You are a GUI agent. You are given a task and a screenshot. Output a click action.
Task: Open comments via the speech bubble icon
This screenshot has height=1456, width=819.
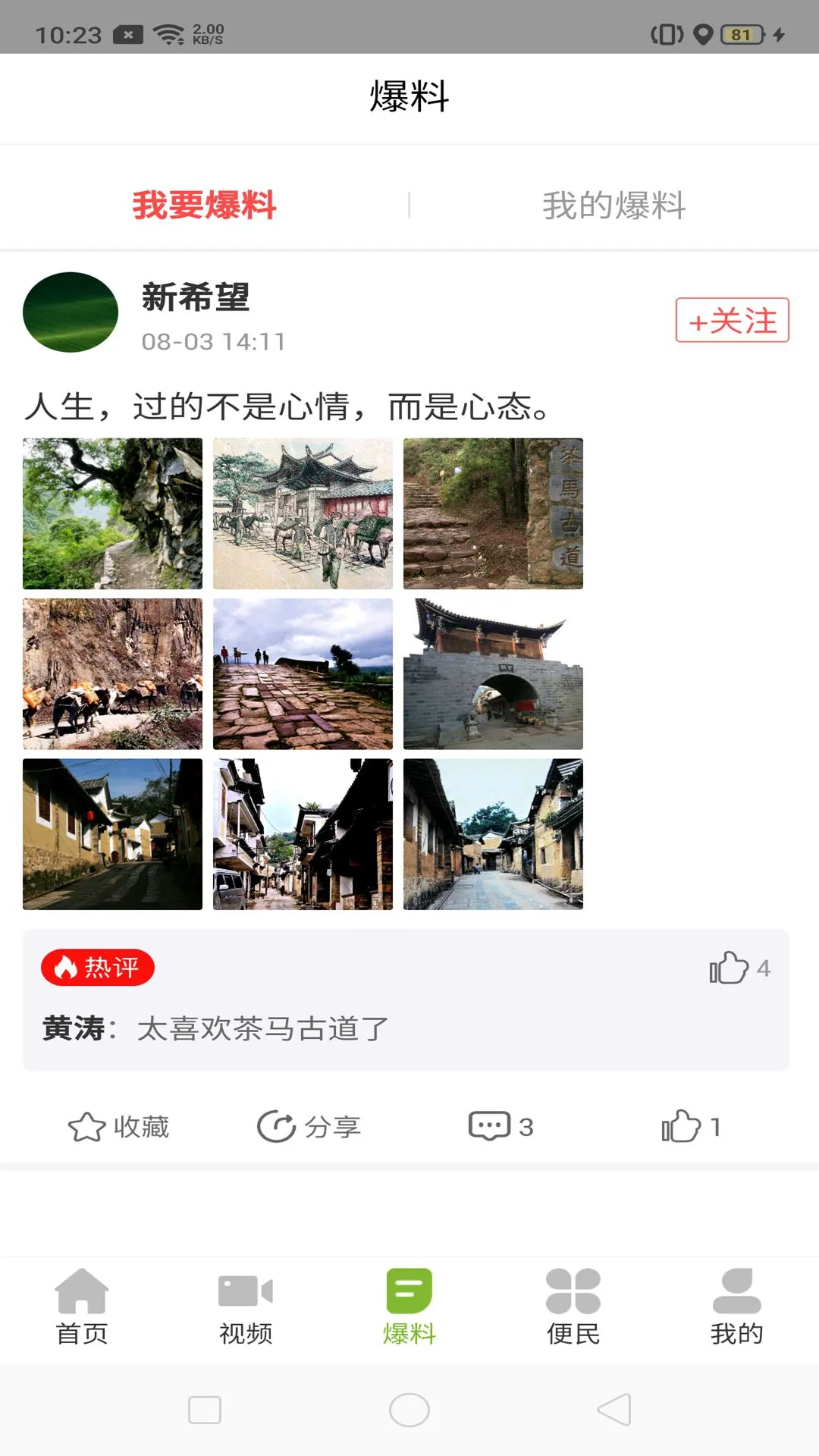[490, 1125]
